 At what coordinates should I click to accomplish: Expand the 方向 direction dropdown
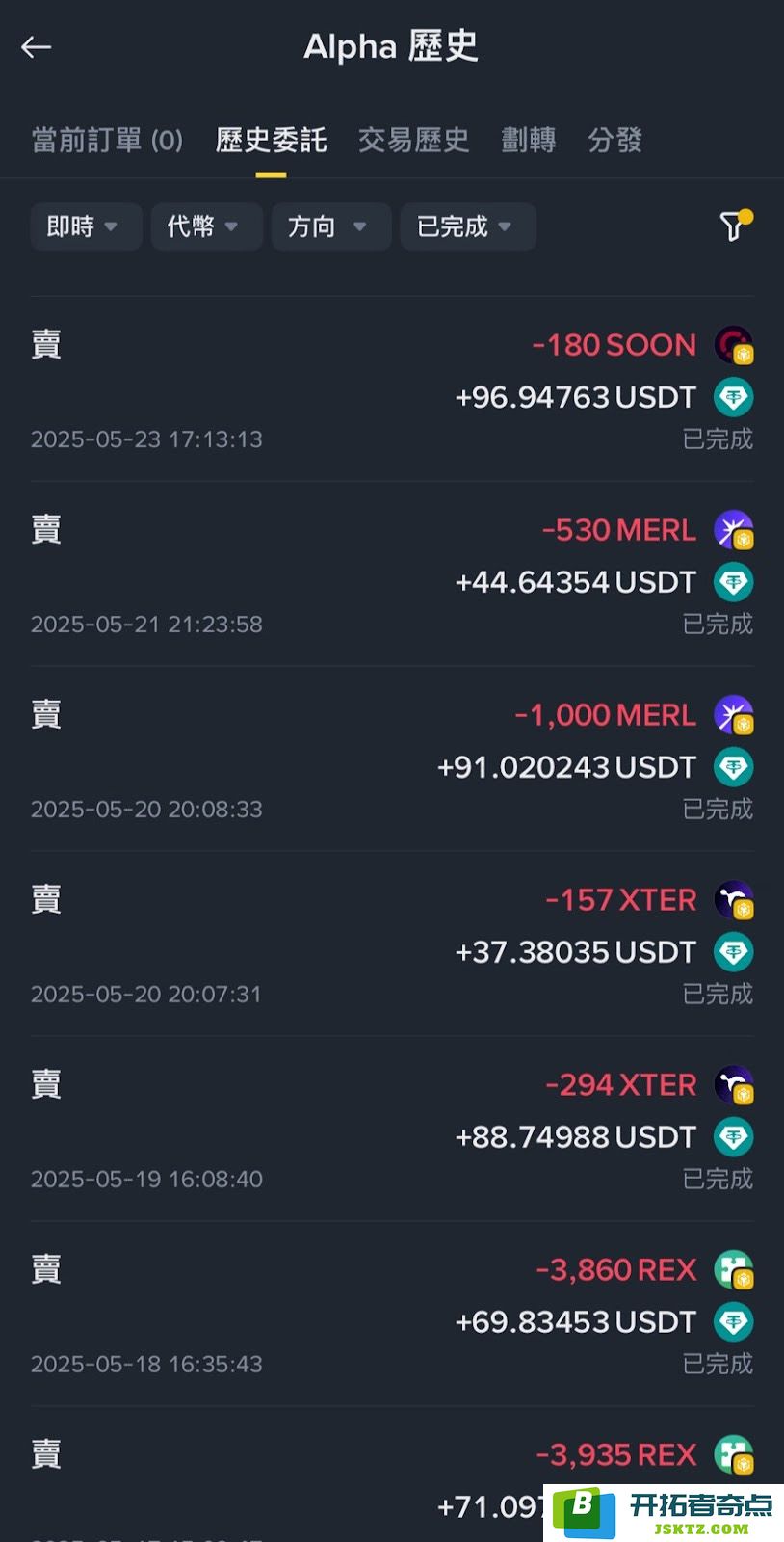[x=331, y=226]
